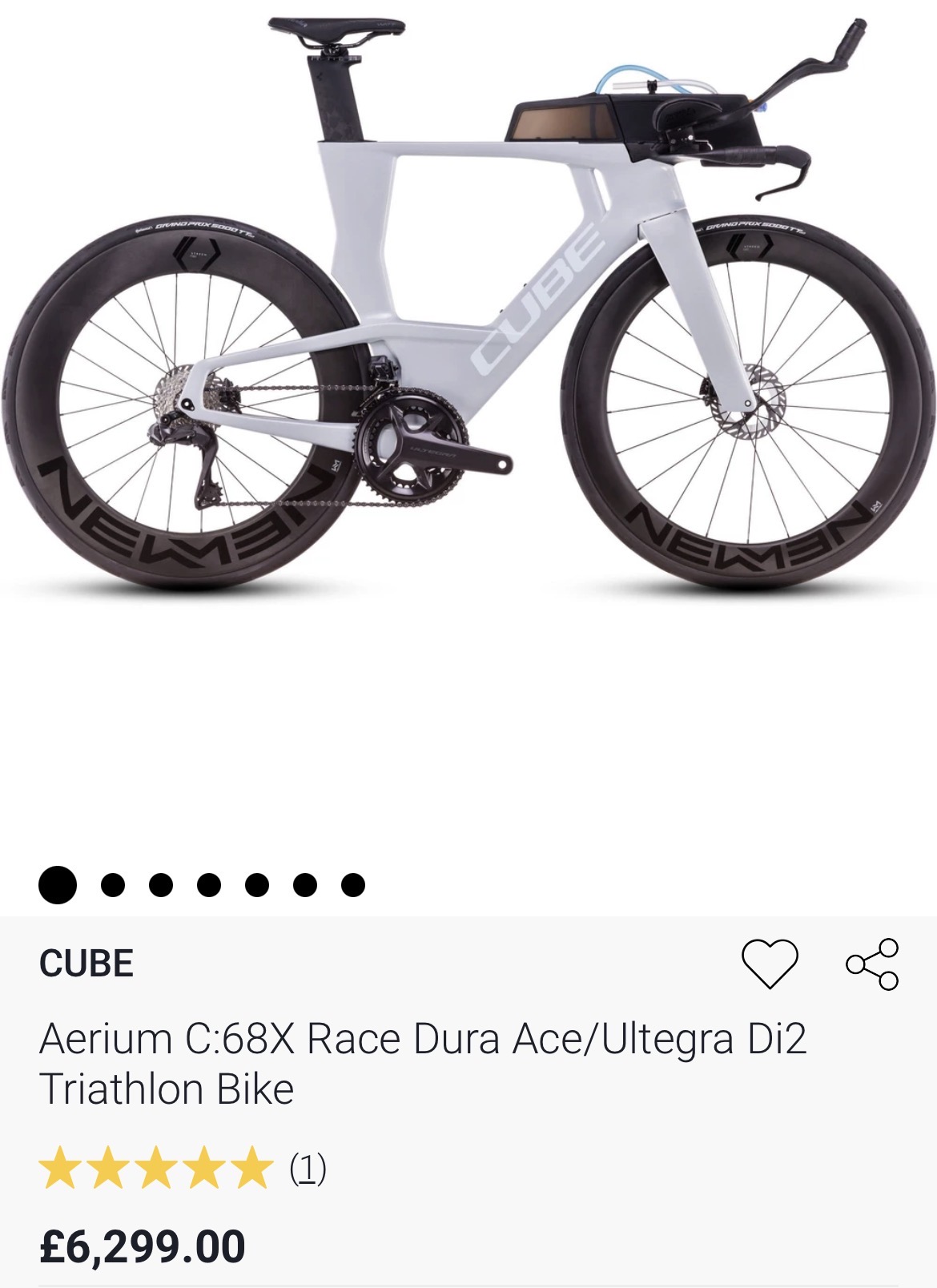The width and height of the screenshot is (937, 1288).
Task: Select the last image carousel dot
Action: pyautogui.click(x=352, y=885)
